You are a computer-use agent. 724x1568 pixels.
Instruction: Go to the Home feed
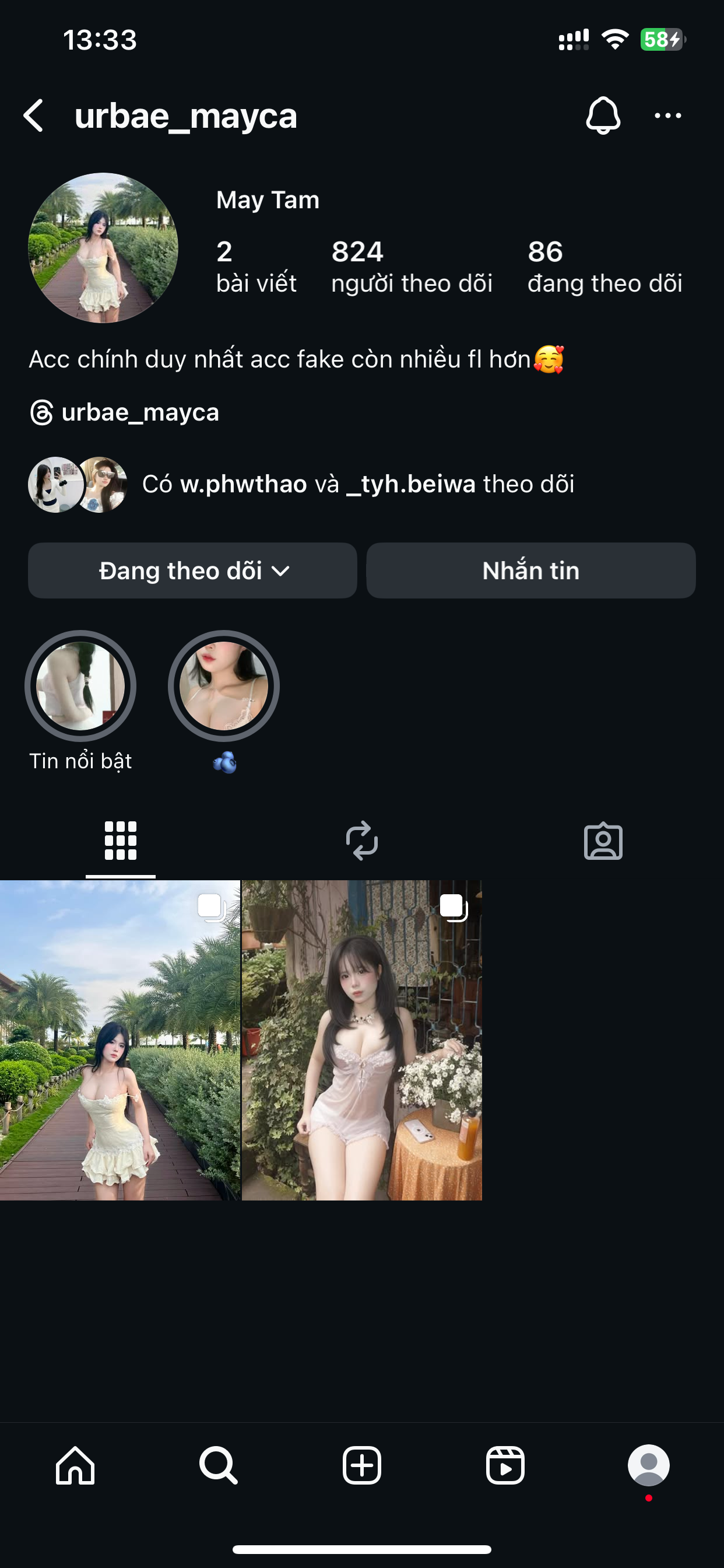[x=75, y=1466]
